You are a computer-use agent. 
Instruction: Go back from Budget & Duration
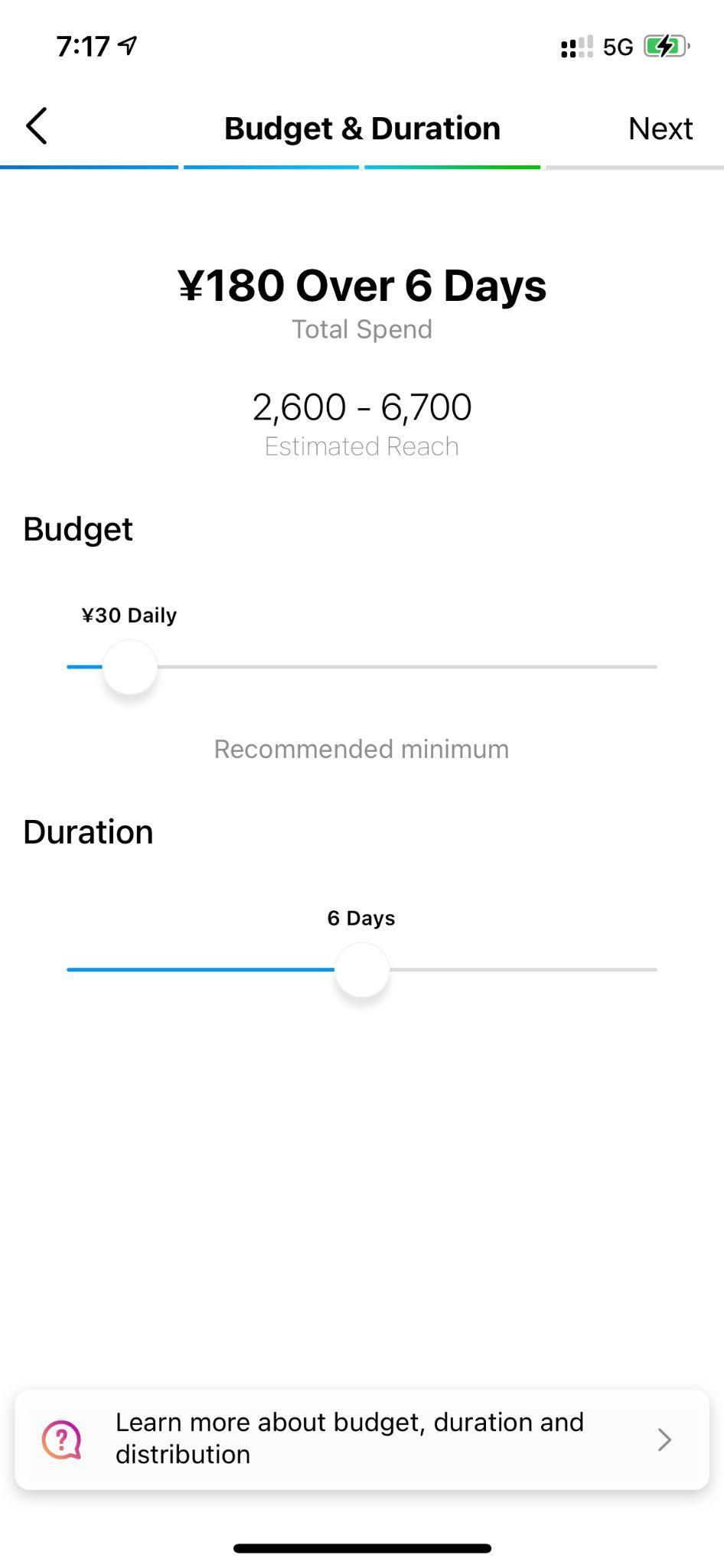(x=37, y=126)
